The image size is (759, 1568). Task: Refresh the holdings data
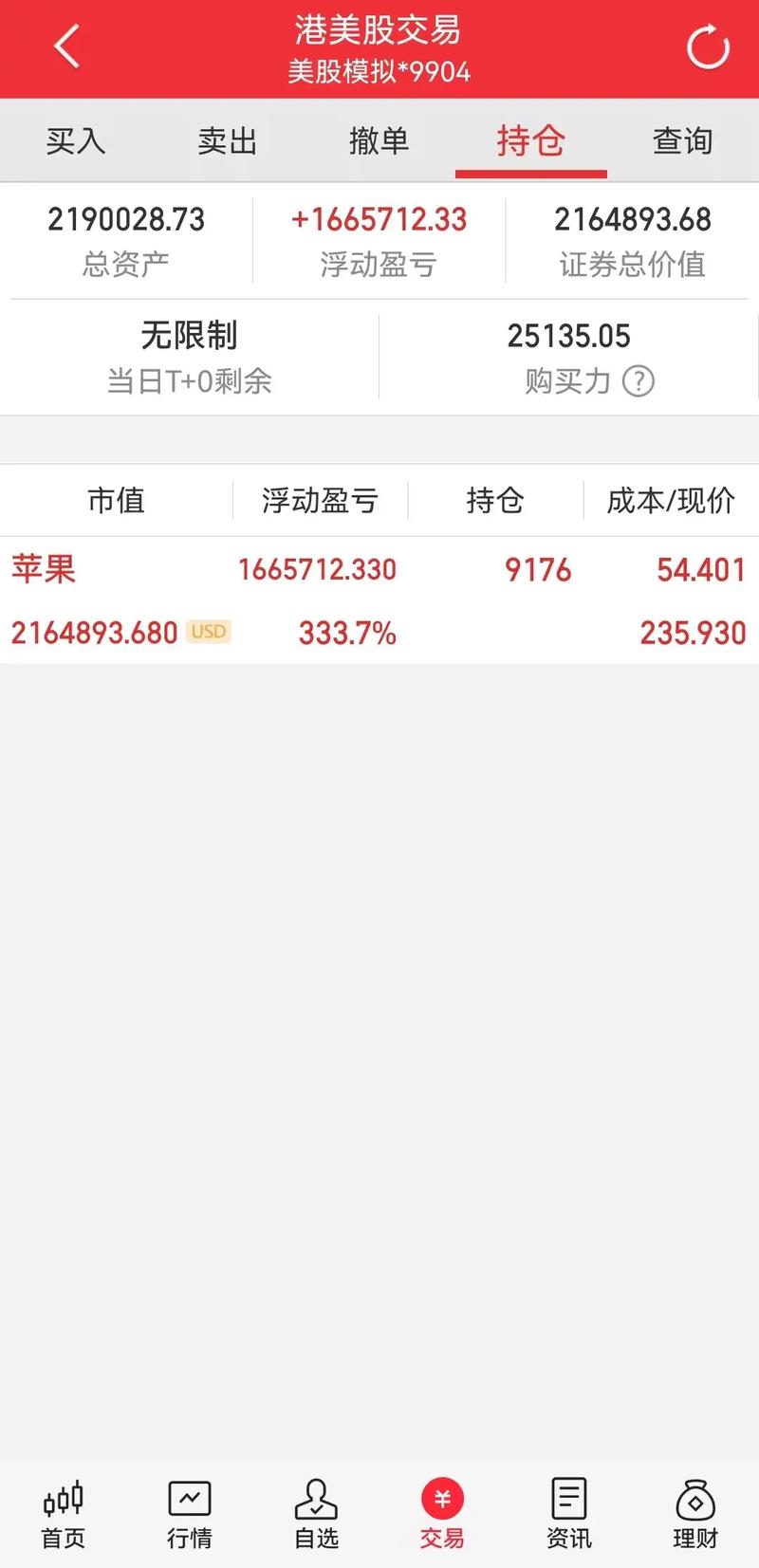pyautogui.click(x=708, y=47)
